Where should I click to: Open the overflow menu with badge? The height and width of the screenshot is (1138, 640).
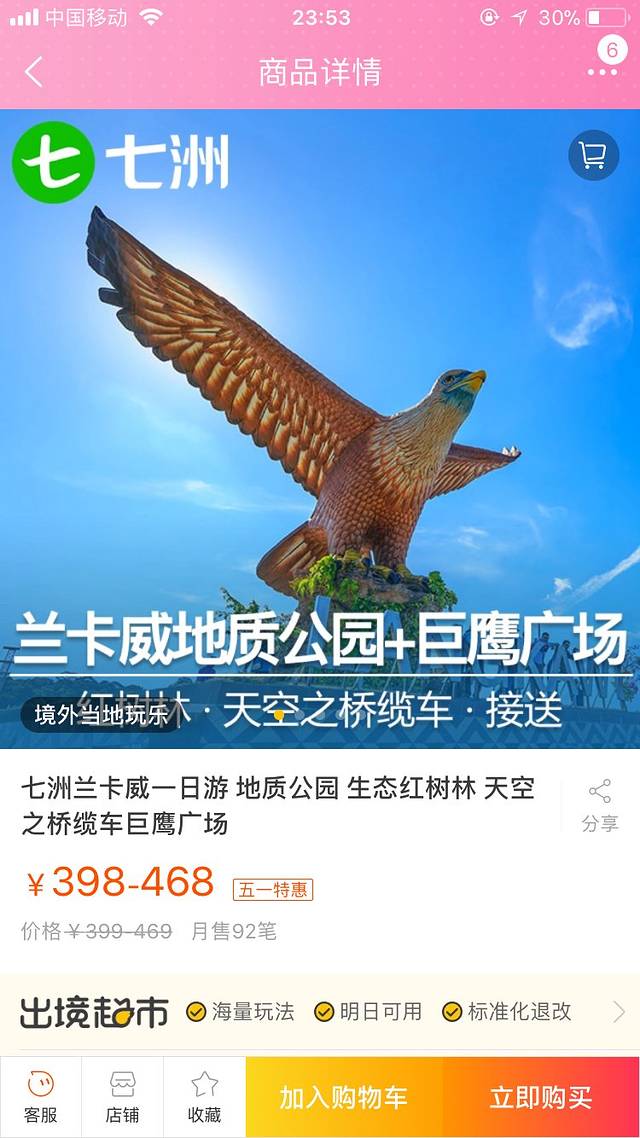603,70
